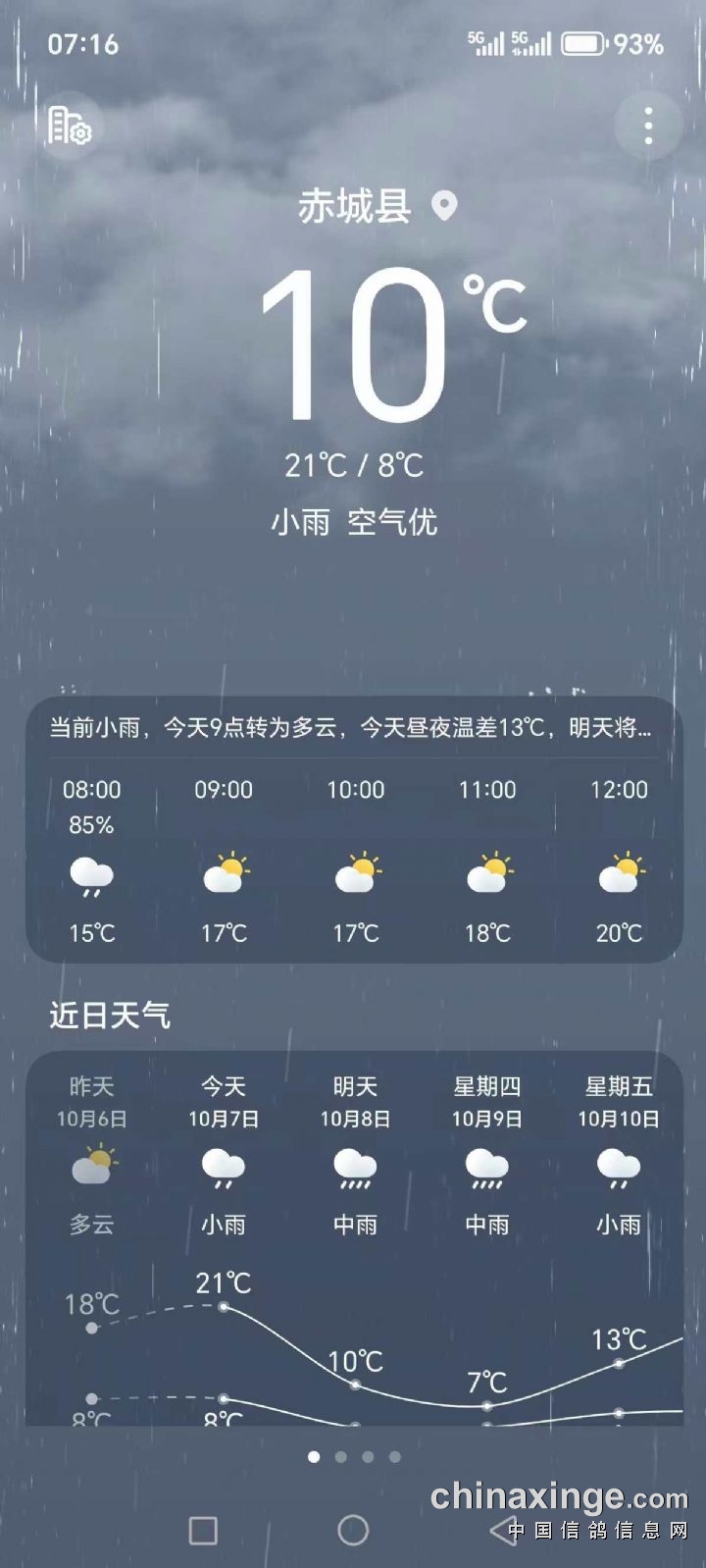Go to the system home circle button
The image size is (706, 1568).
[353, 1530]
